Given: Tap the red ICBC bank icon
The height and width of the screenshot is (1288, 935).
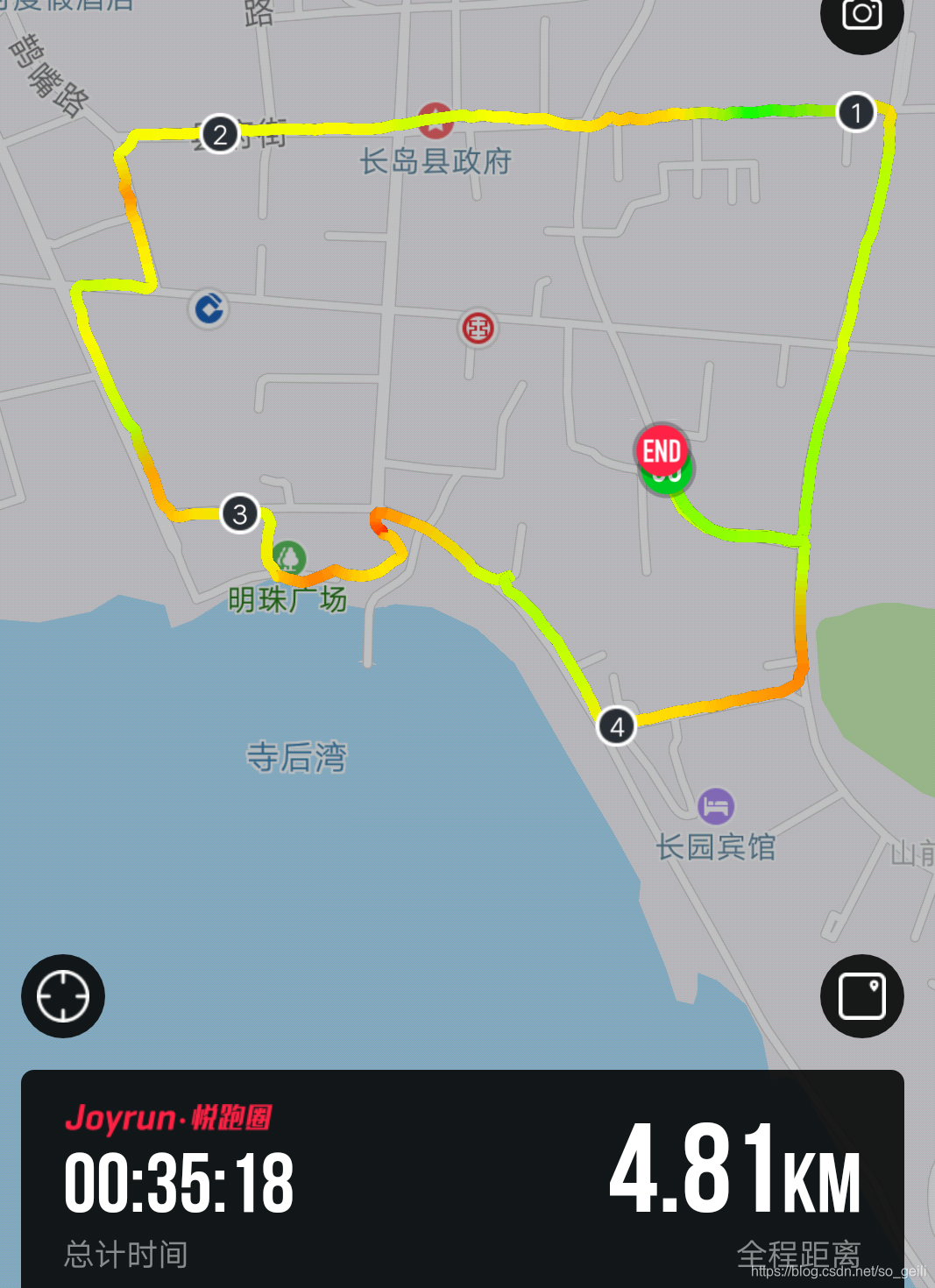Looking at the screenshot, I should pos(477,329).
